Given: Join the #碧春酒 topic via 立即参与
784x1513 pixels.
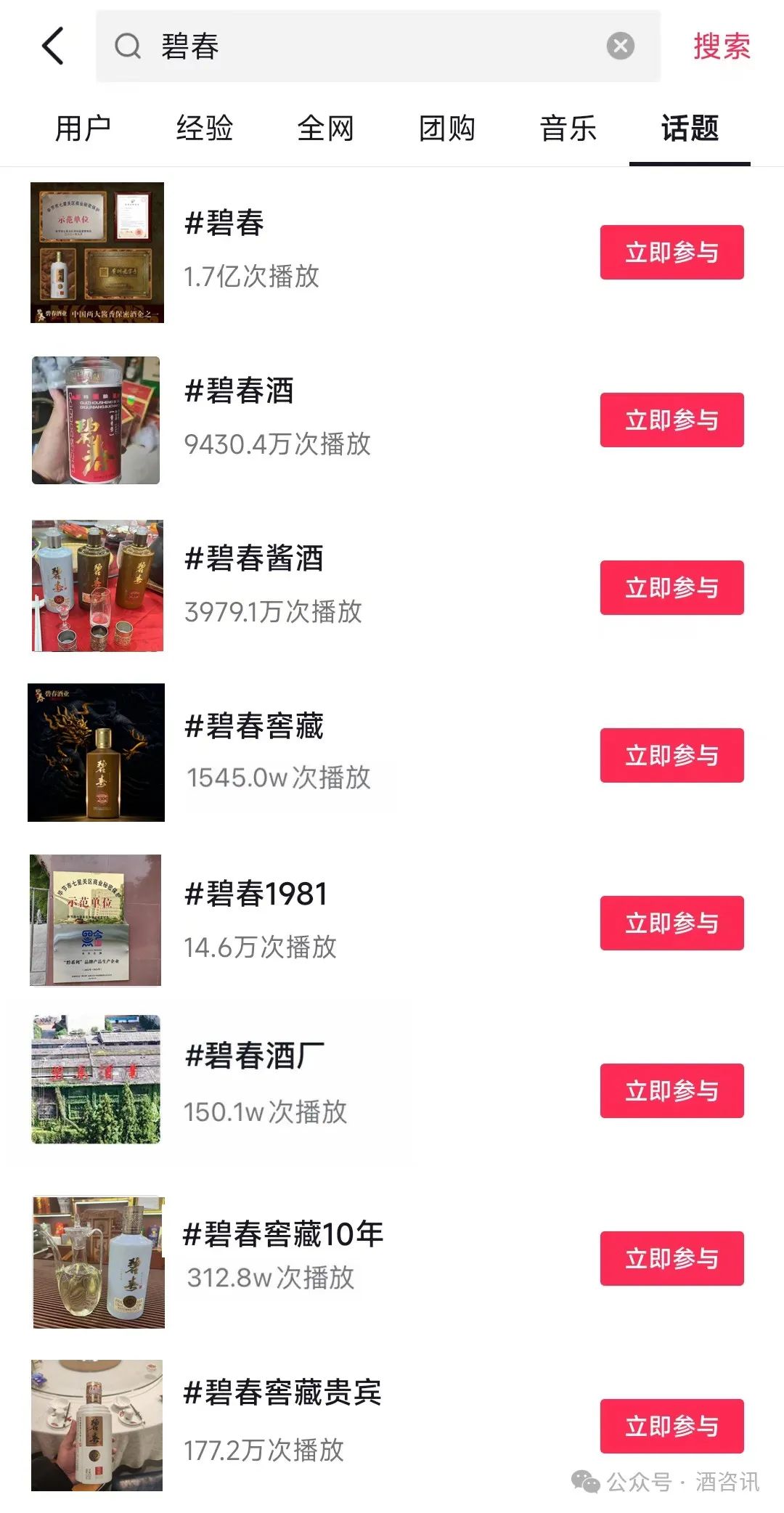Looking at the screenshot, I should click(671, 420).
